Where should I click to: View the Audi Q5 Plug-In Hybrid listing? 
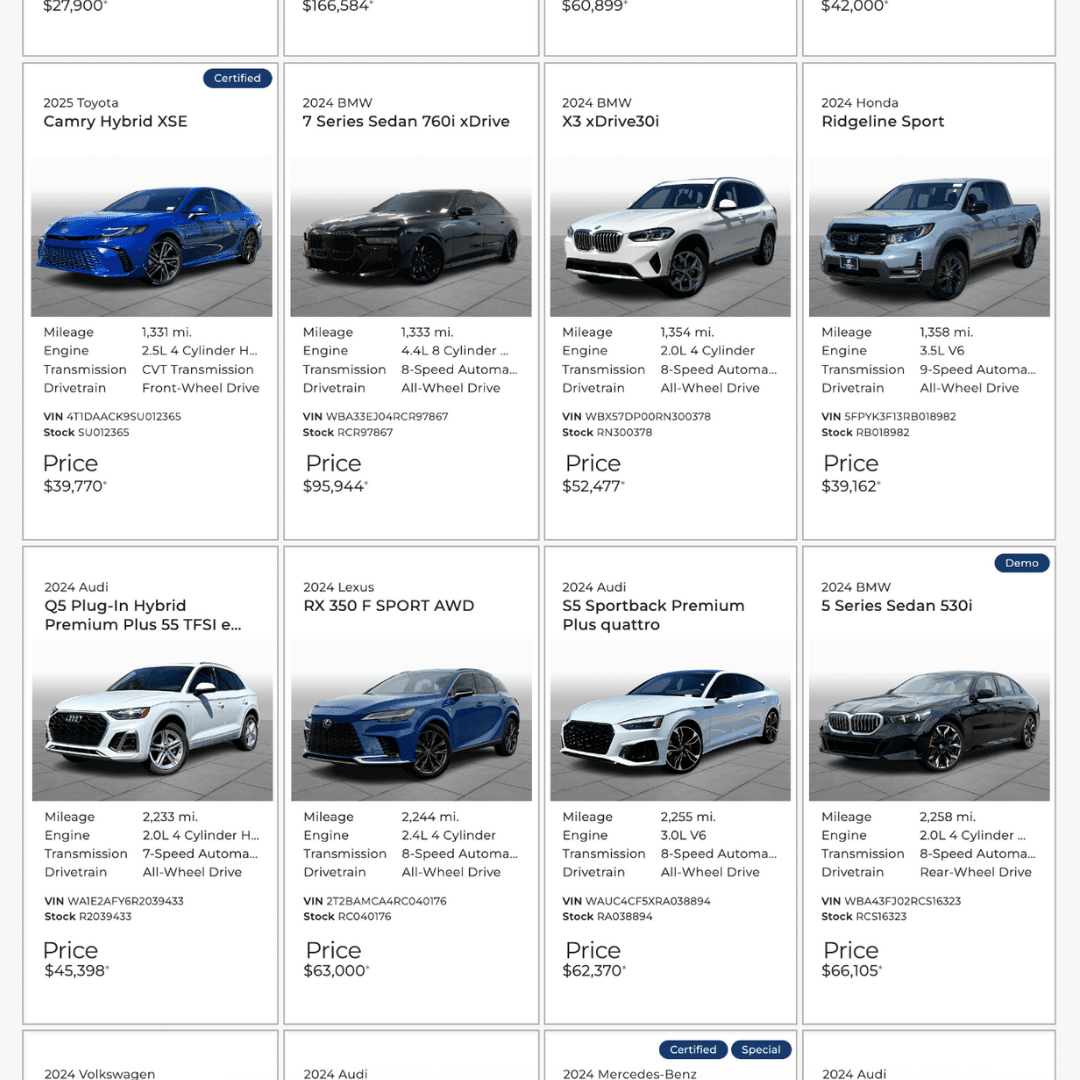(143, 615)
